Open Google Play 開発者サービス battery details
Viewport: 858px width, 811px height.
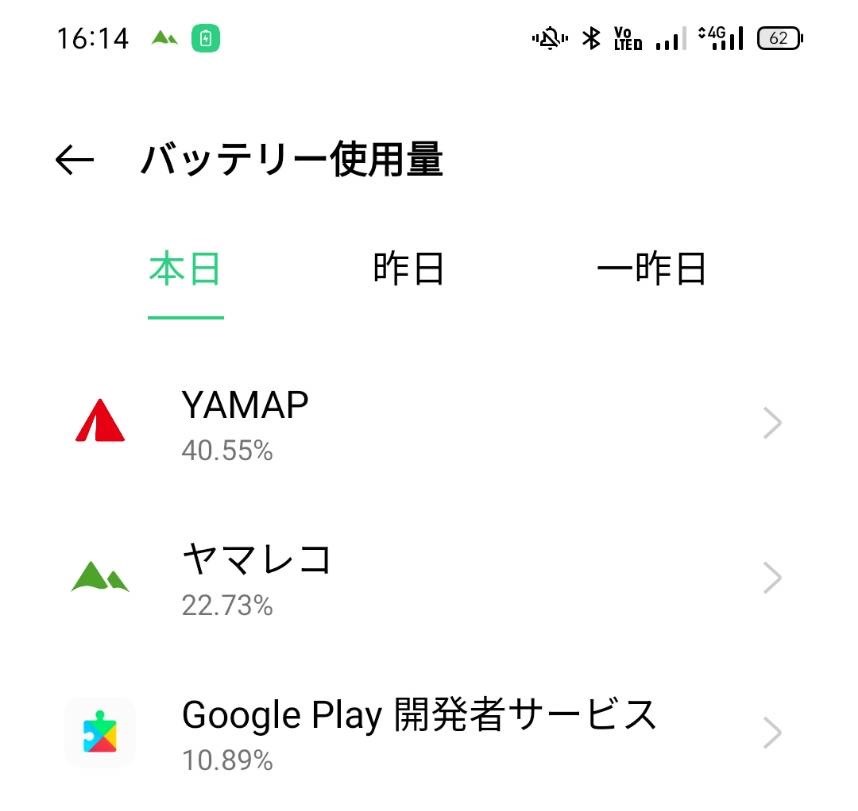pos(429,733)
